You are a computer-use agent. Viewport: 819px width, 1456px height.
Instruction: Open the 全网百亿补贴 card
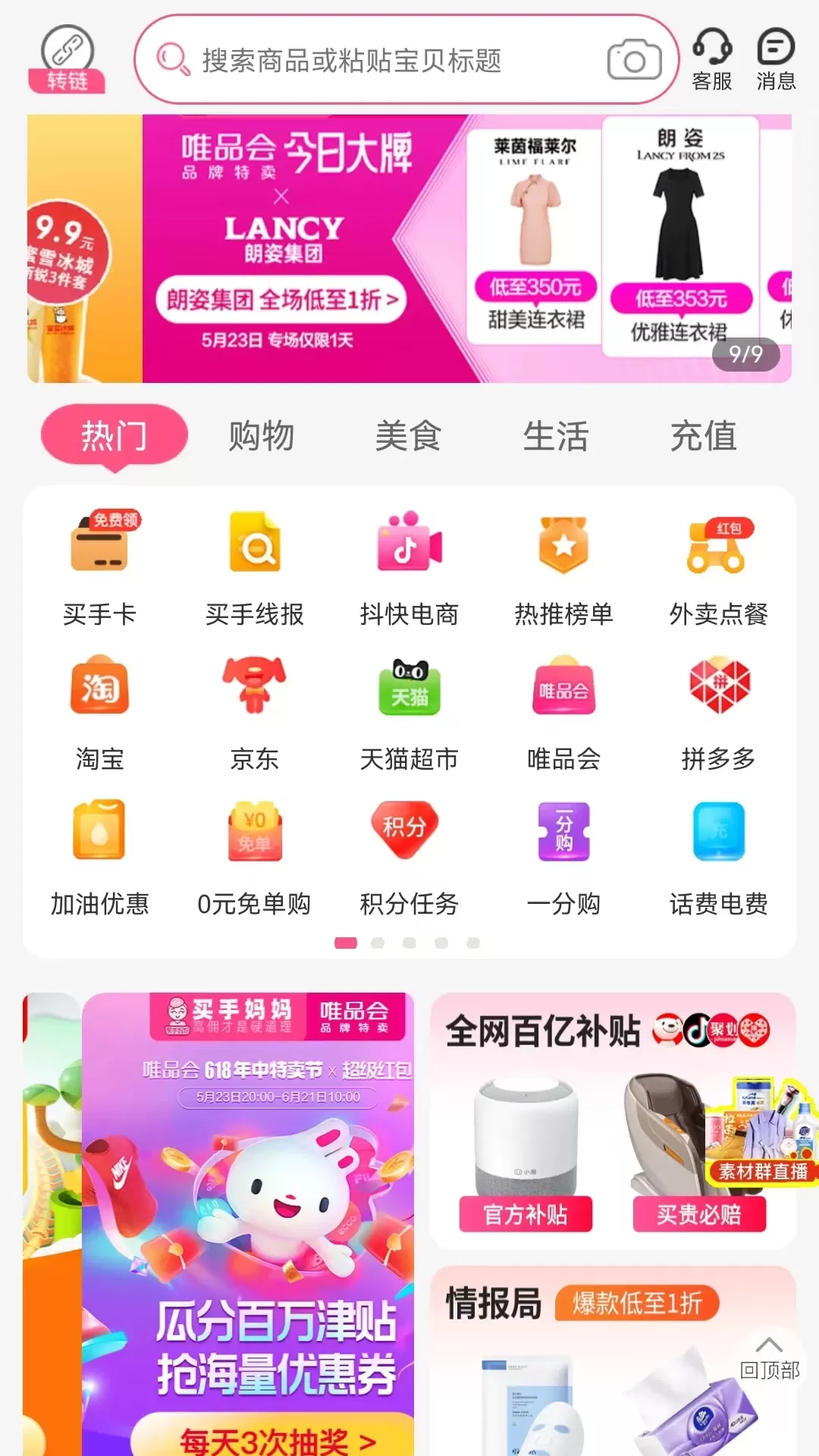coord(613,1121)
